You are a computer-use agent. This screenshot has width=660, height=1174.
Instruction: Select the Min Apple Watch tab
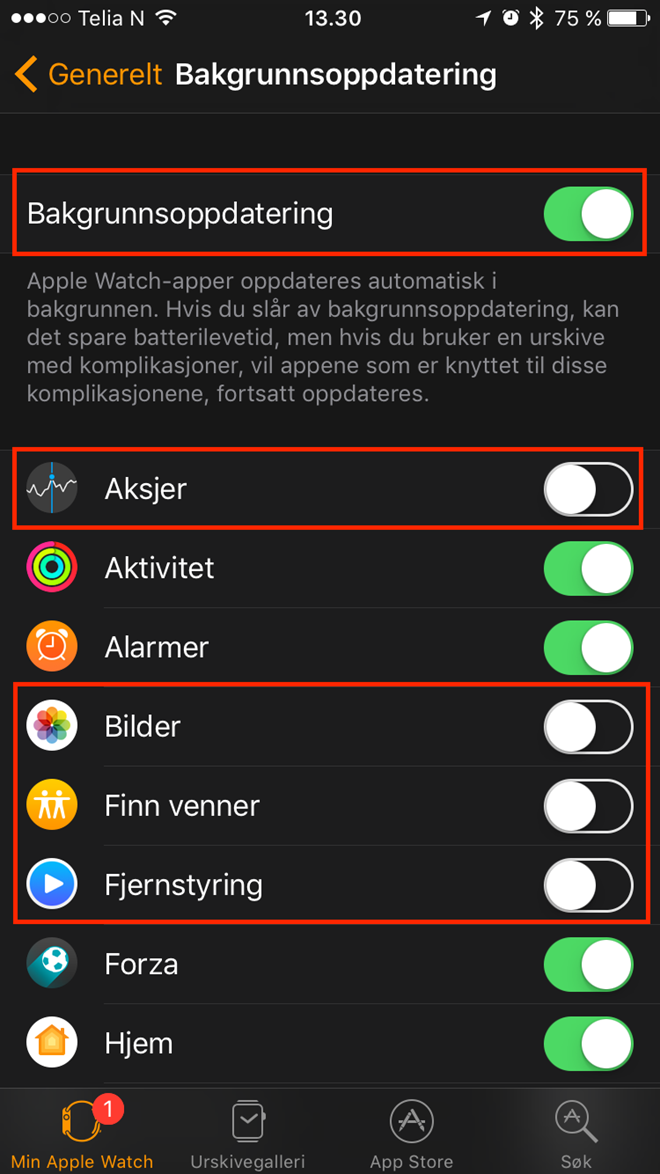[82, 1132]
